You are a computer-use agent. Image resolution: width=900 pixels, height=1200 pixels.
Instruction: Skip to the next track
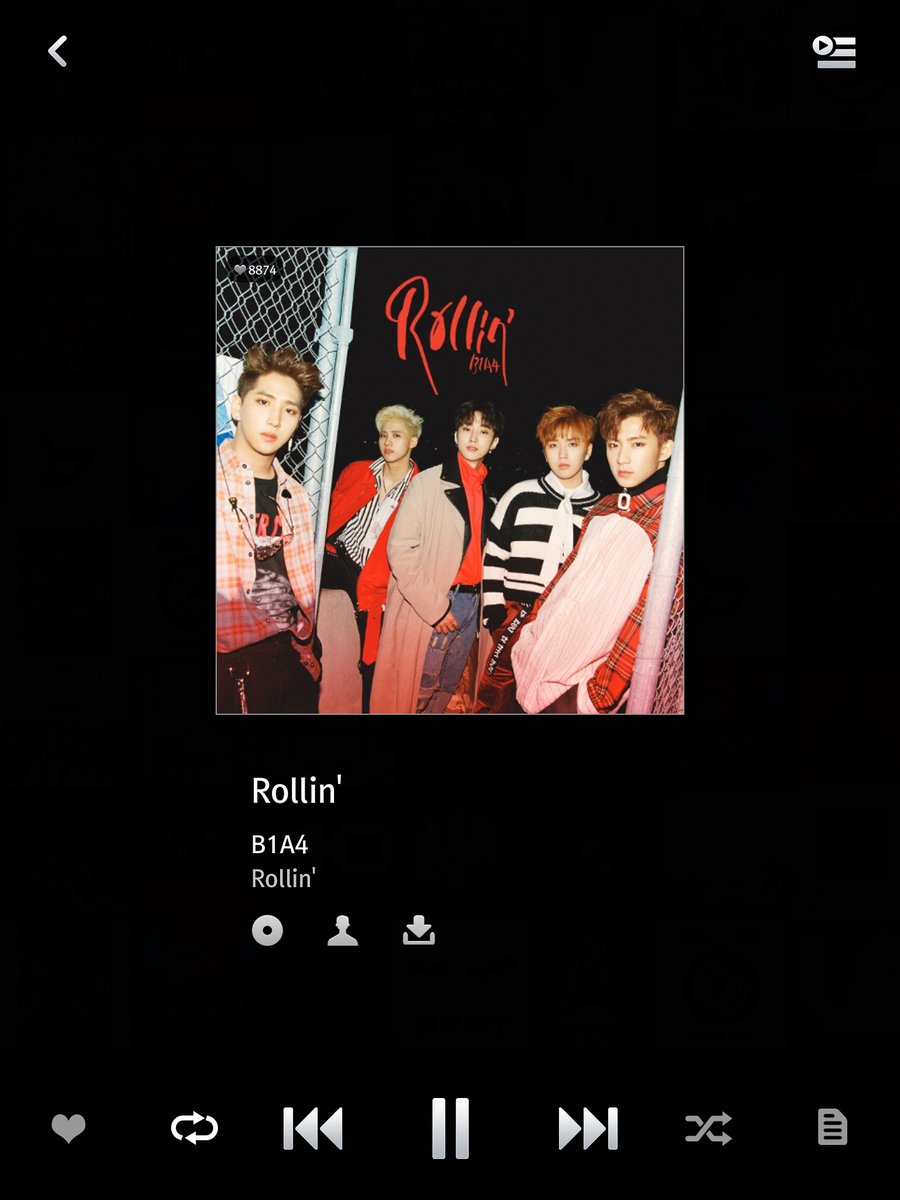click(588, 1128)
